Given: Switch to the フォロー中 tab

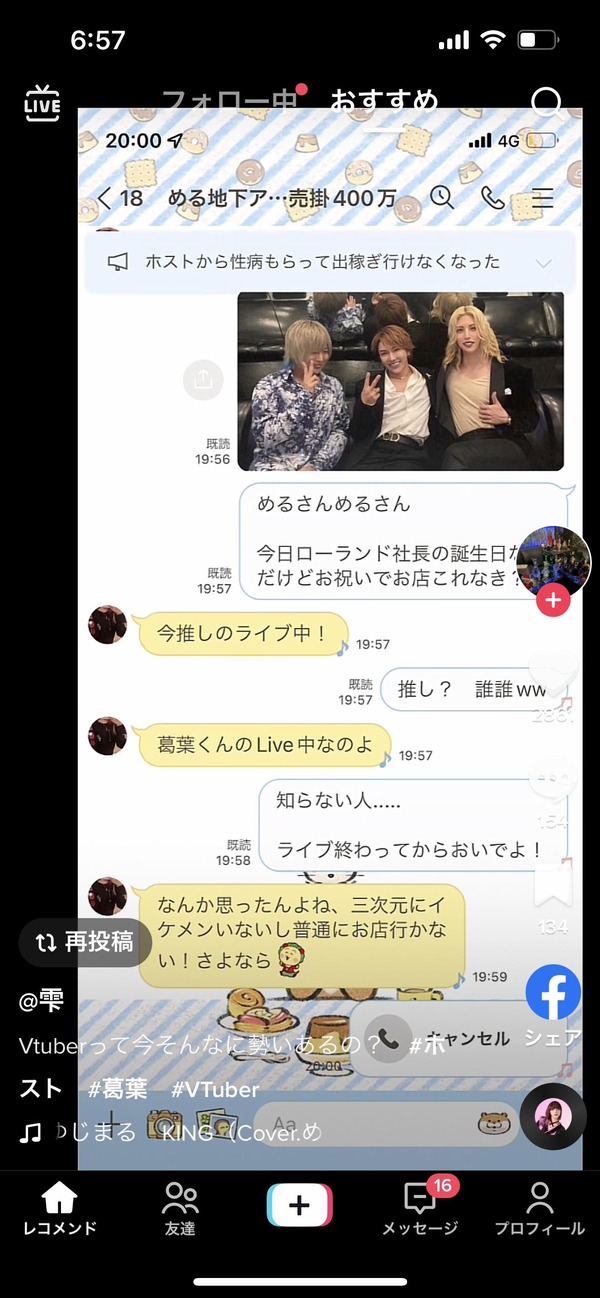Looking at the screenshot, I should pyautogui.click(x=230, y=101).
